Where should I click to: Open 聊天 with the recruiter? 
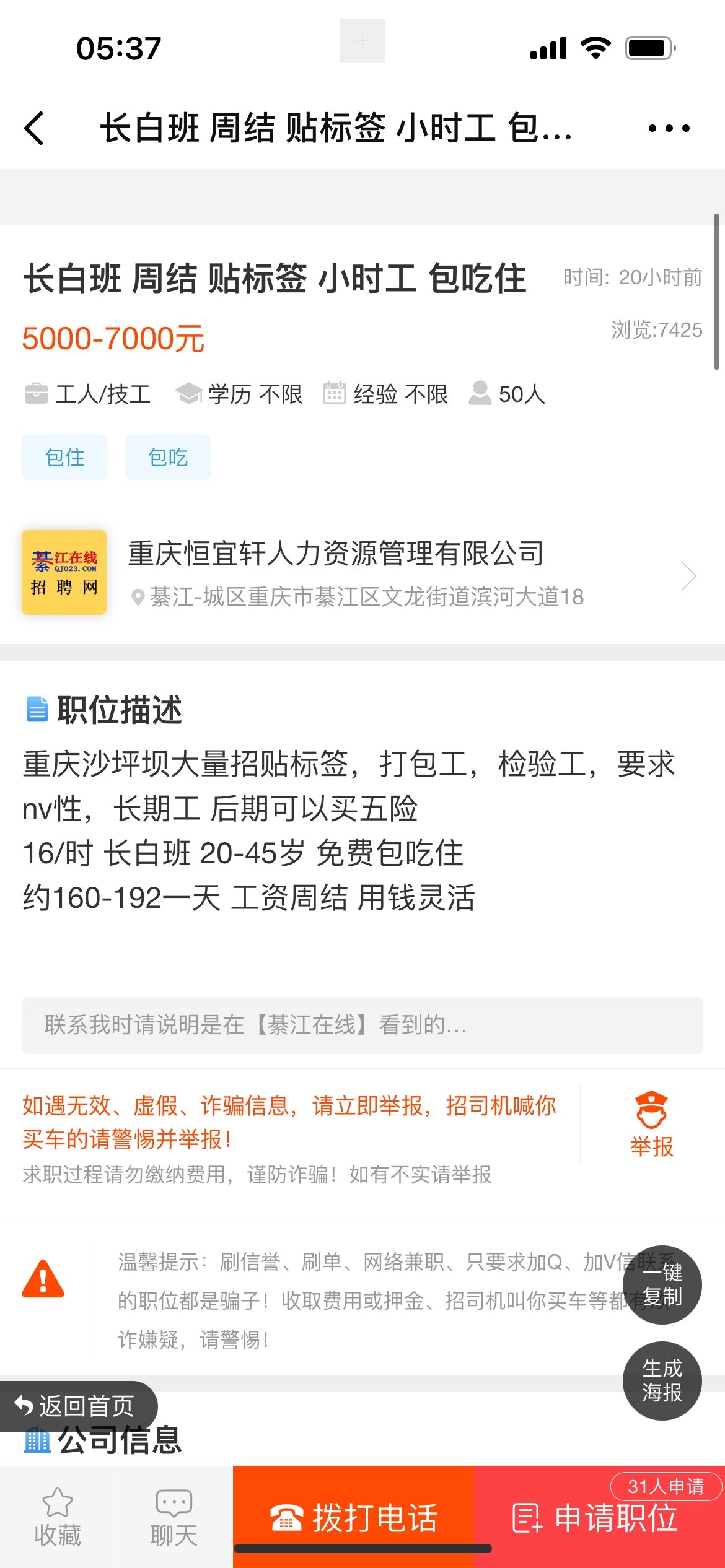[x=174, y=1517]
